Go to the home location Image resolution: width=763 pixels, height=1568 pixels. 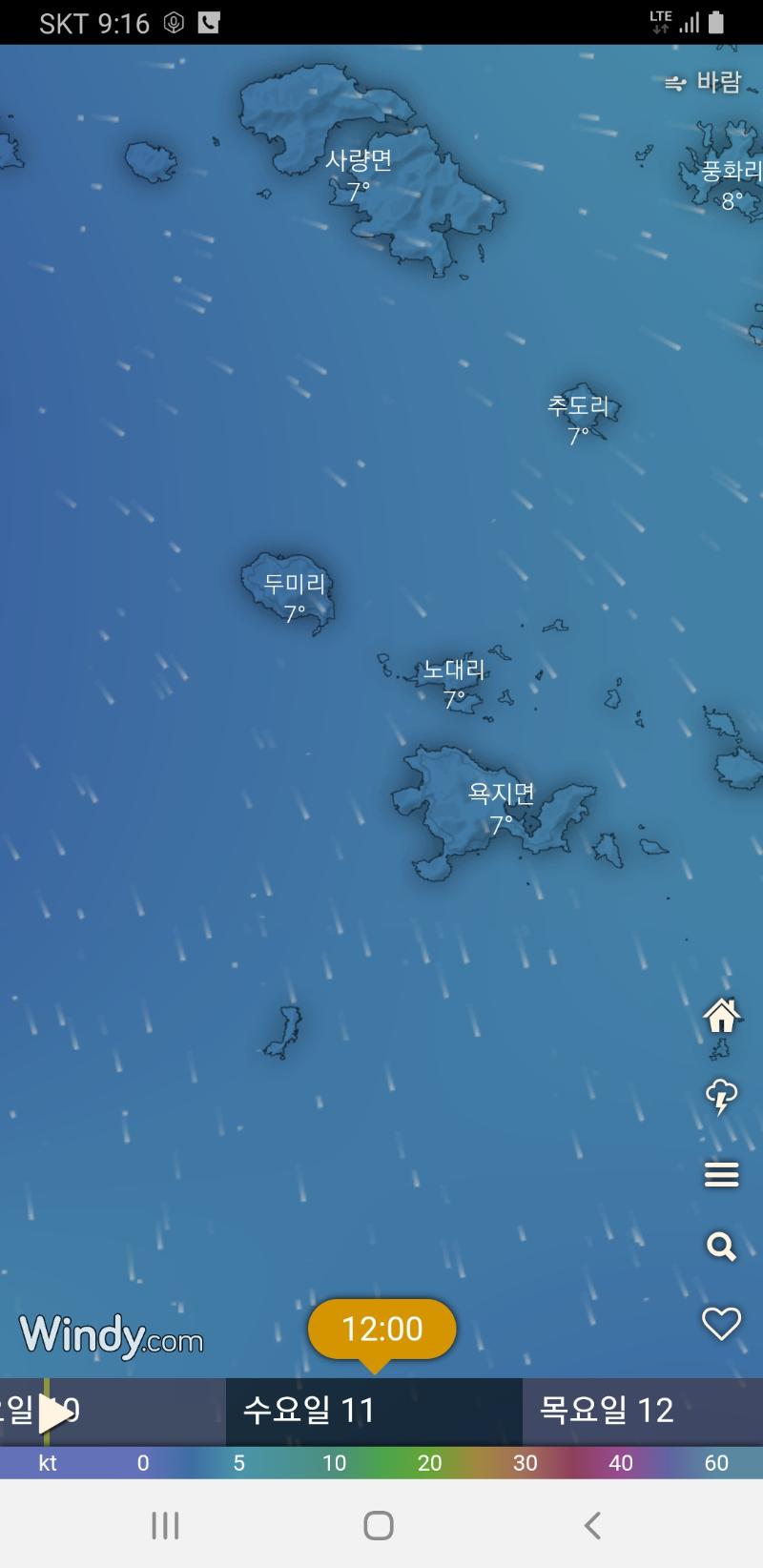tap(721, 1015)
